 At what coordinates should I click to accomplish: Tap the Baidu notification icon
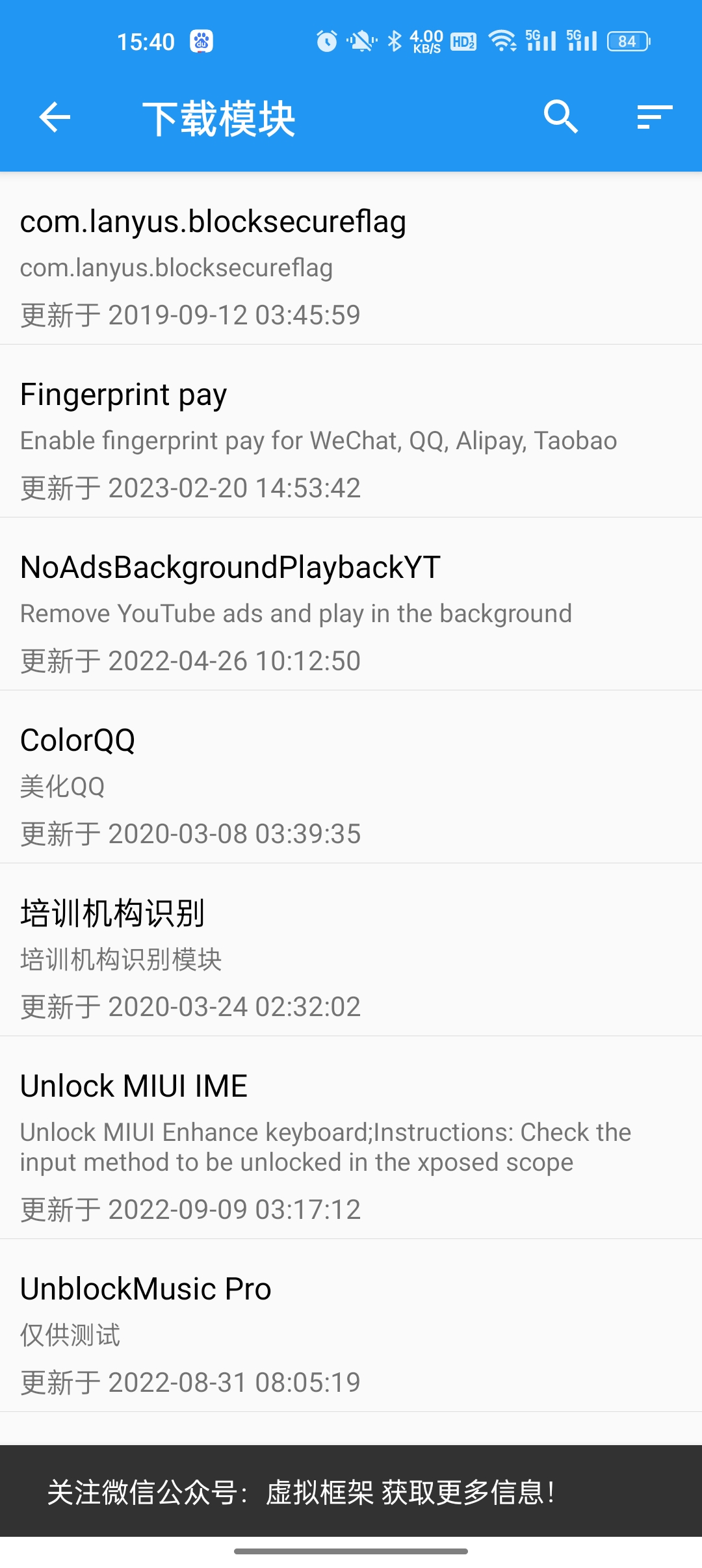(x=200, y=40)
